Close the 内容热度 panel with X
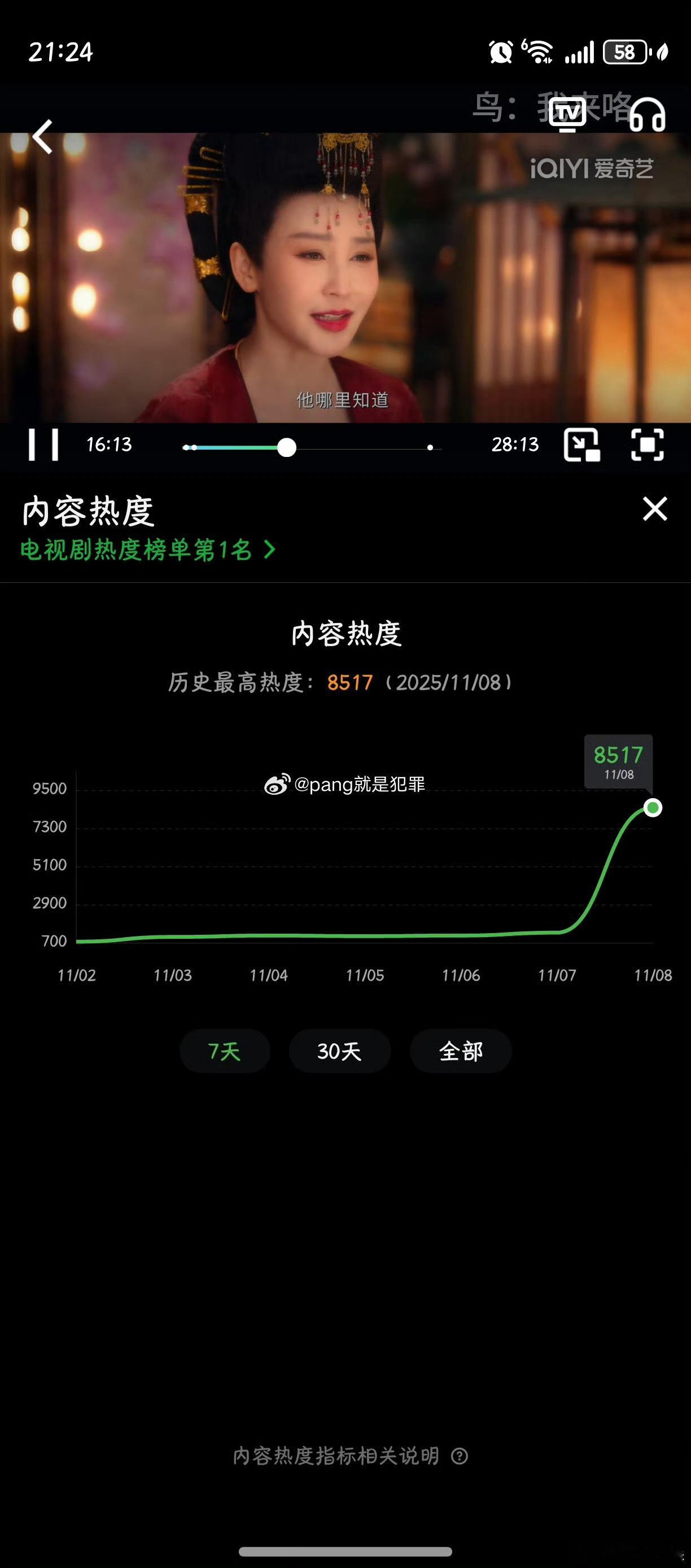The image size is (691, 1568). (654, 509)
